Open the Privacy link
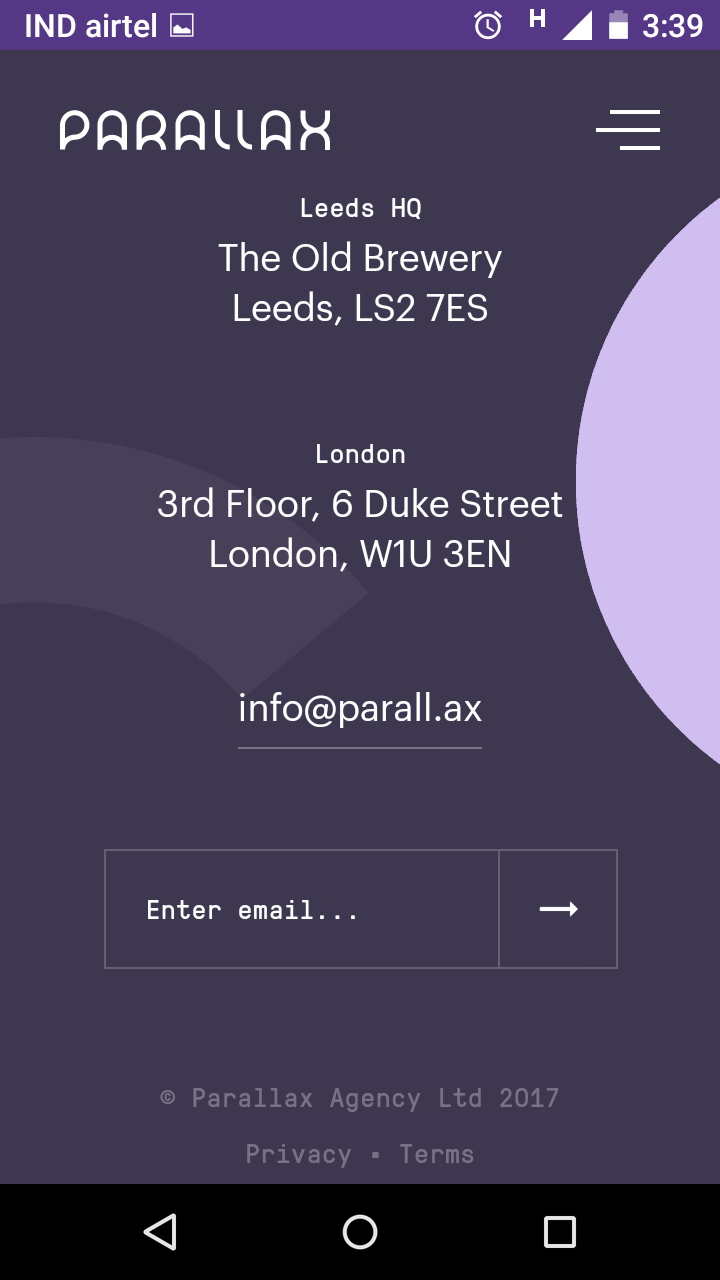 298,1154
